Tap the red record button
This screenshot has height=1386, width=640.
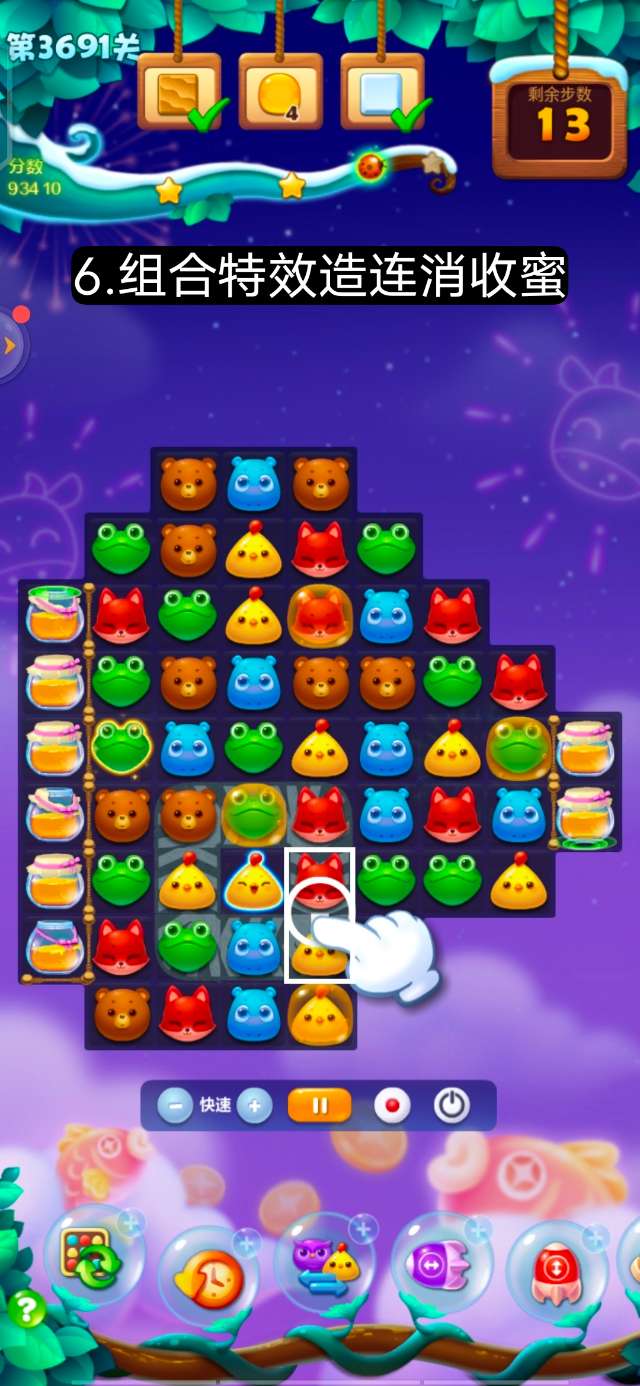[x=392, y=1105]
